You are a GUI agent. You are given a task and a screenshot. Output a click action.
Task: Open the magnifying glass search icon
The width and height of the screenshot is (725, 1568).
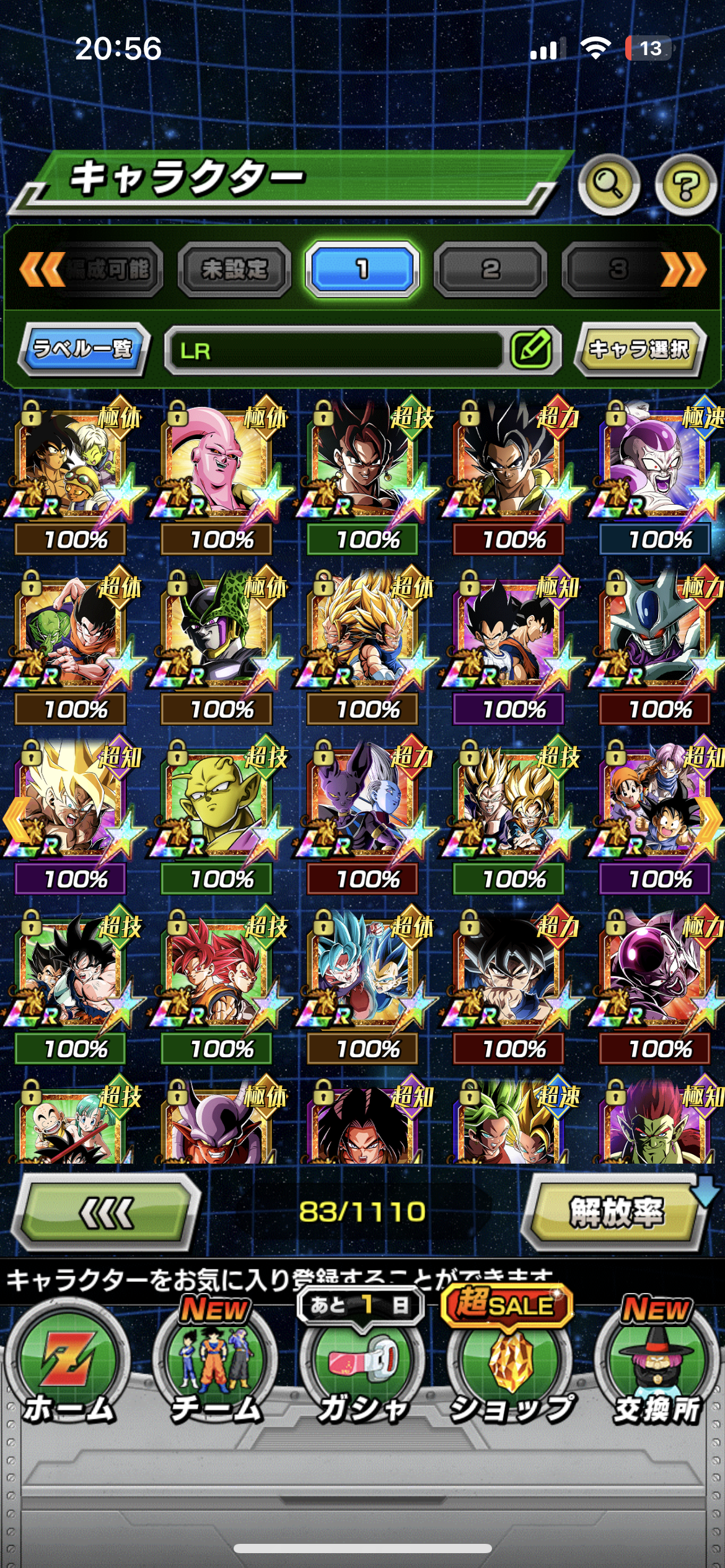609,184
